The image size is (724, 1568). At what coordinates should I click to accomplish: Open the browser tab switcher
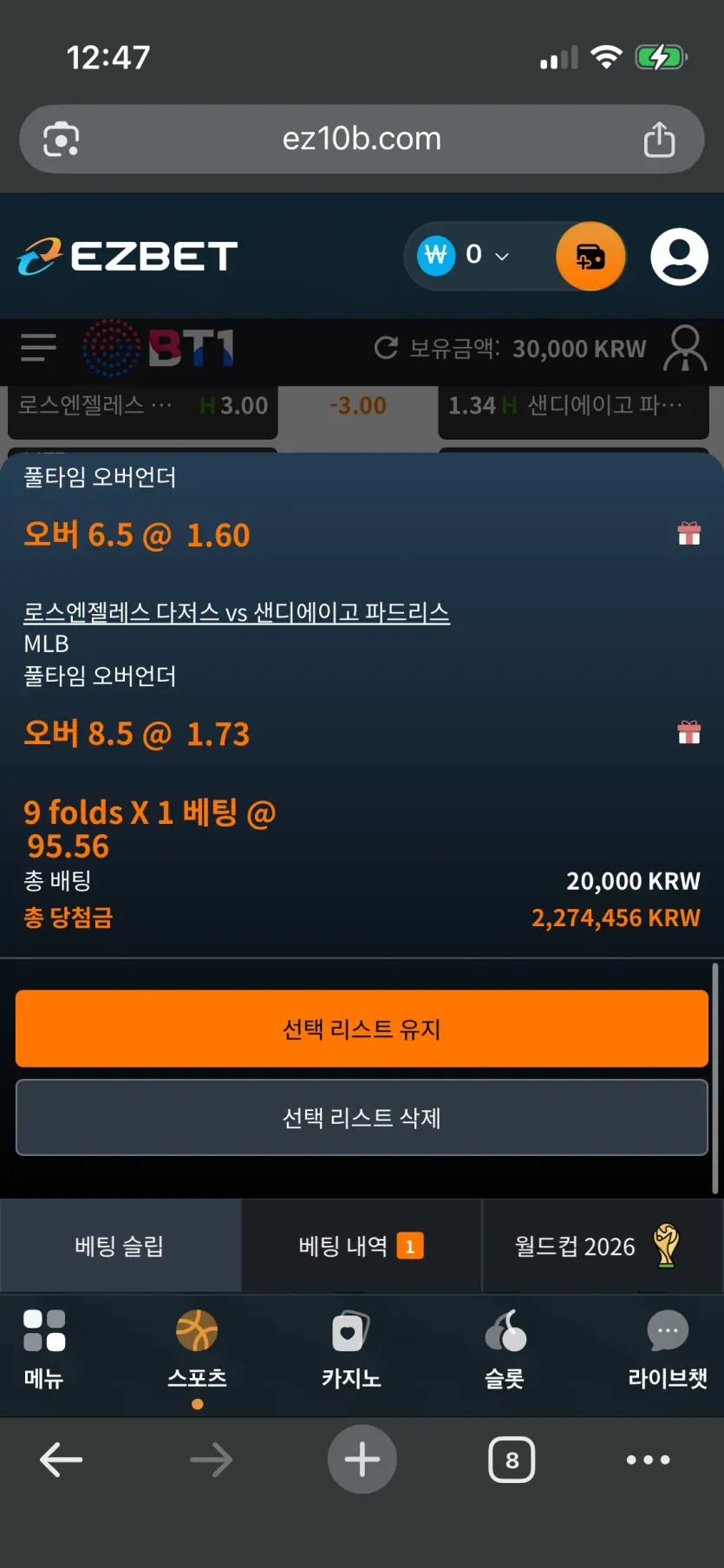[x=512, y=1460]
